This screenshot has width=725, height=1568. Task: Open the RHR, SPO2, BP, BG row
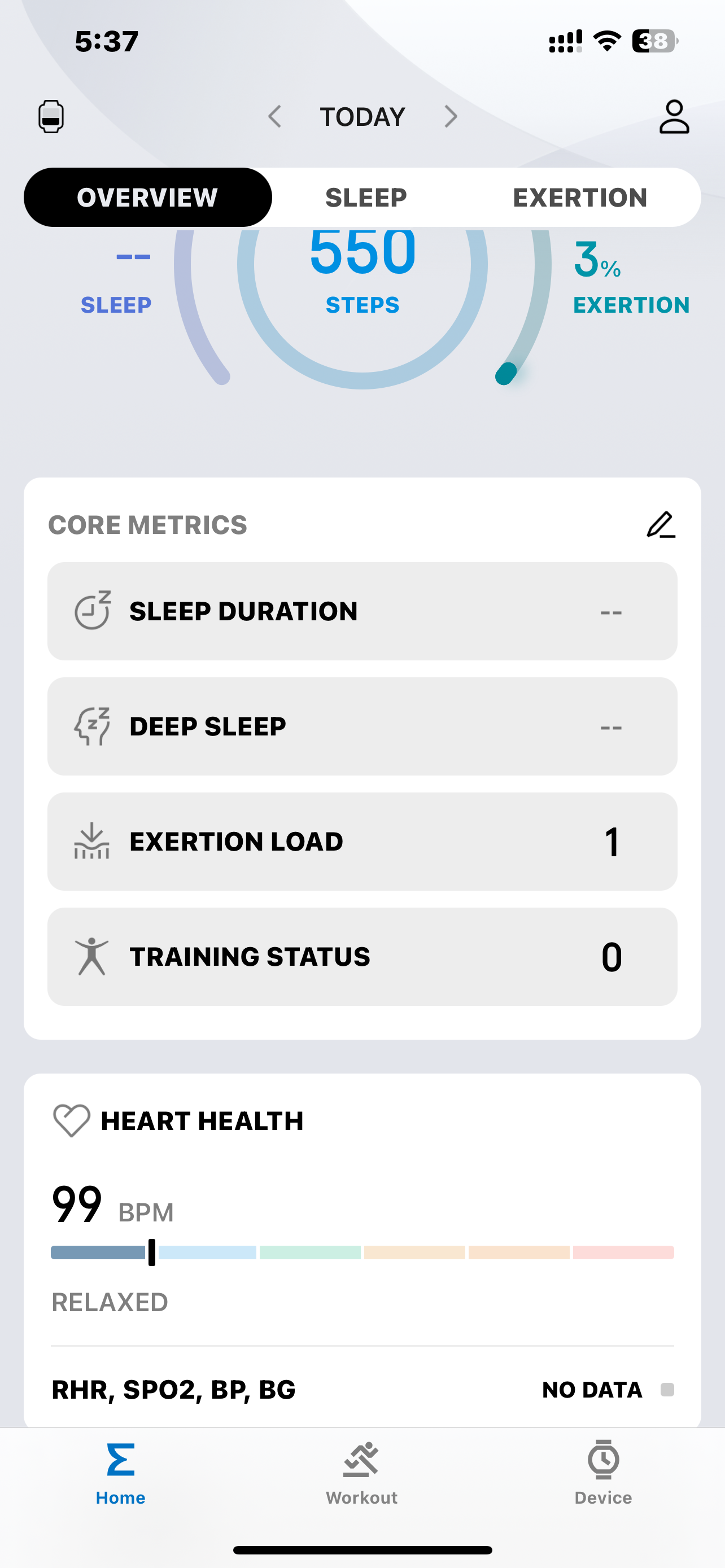(362, 1390)
